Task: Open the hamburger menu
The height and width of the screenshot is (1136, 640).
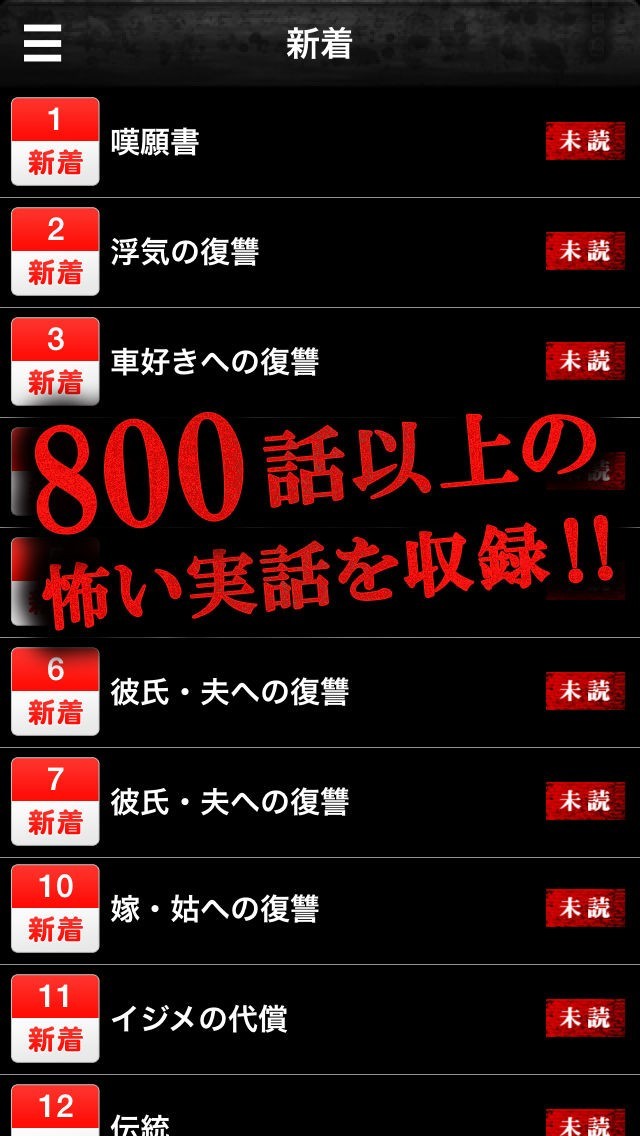Action: pos(42,43)
